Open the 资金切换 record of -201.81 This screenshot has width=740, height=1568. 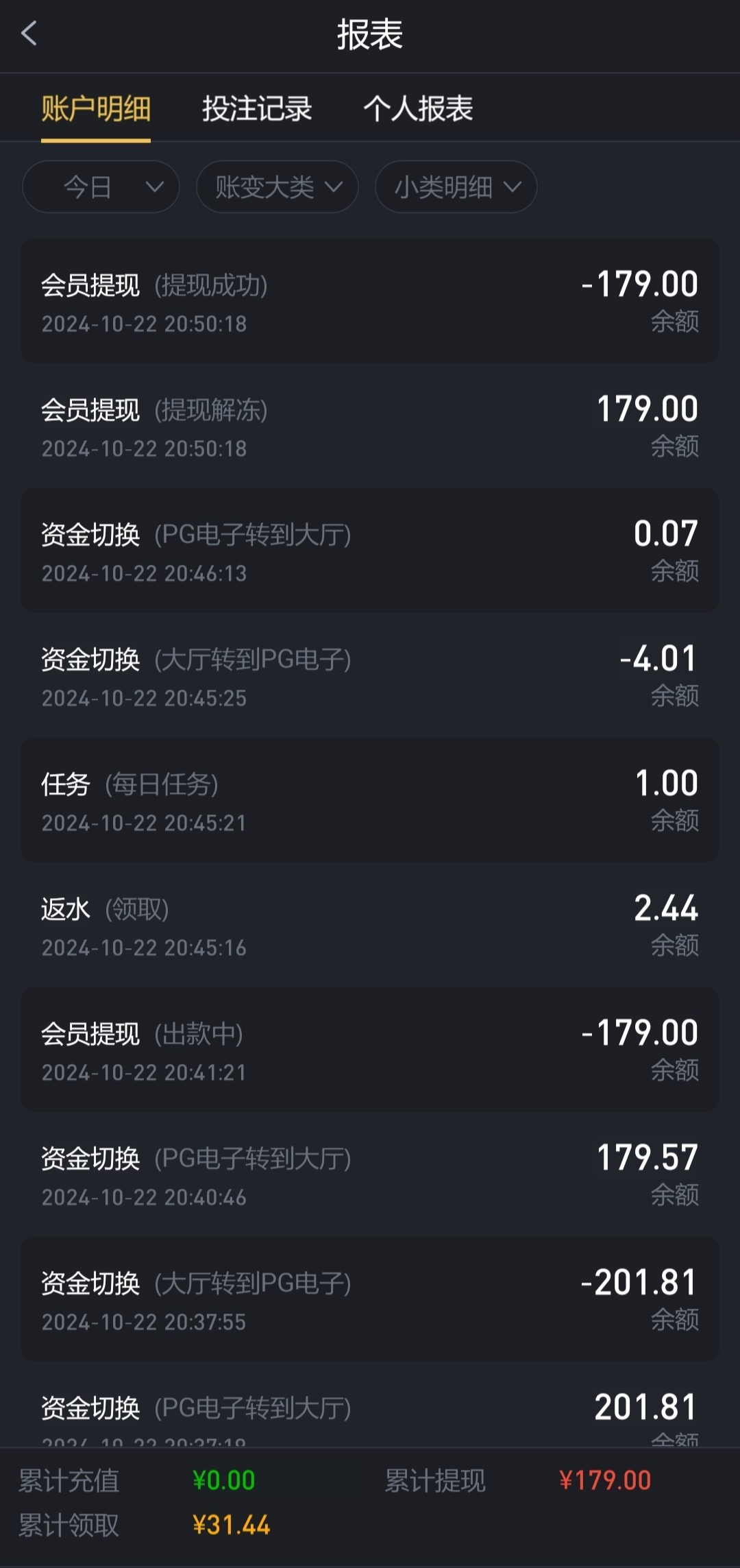[x=370, y=1299]
